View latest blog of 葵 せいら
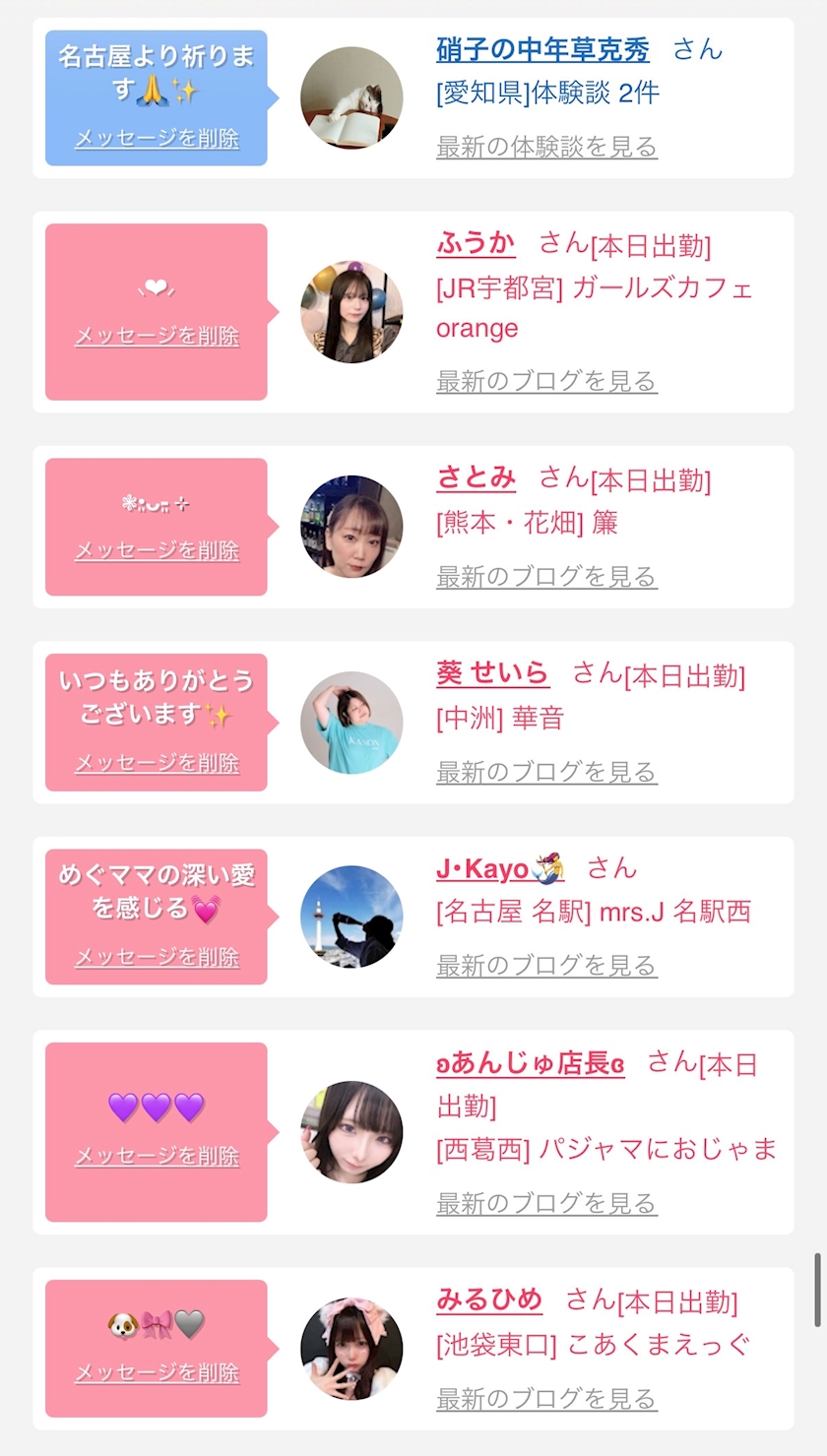Viewport: 827px width, 1456px height. tap(546, 772)
